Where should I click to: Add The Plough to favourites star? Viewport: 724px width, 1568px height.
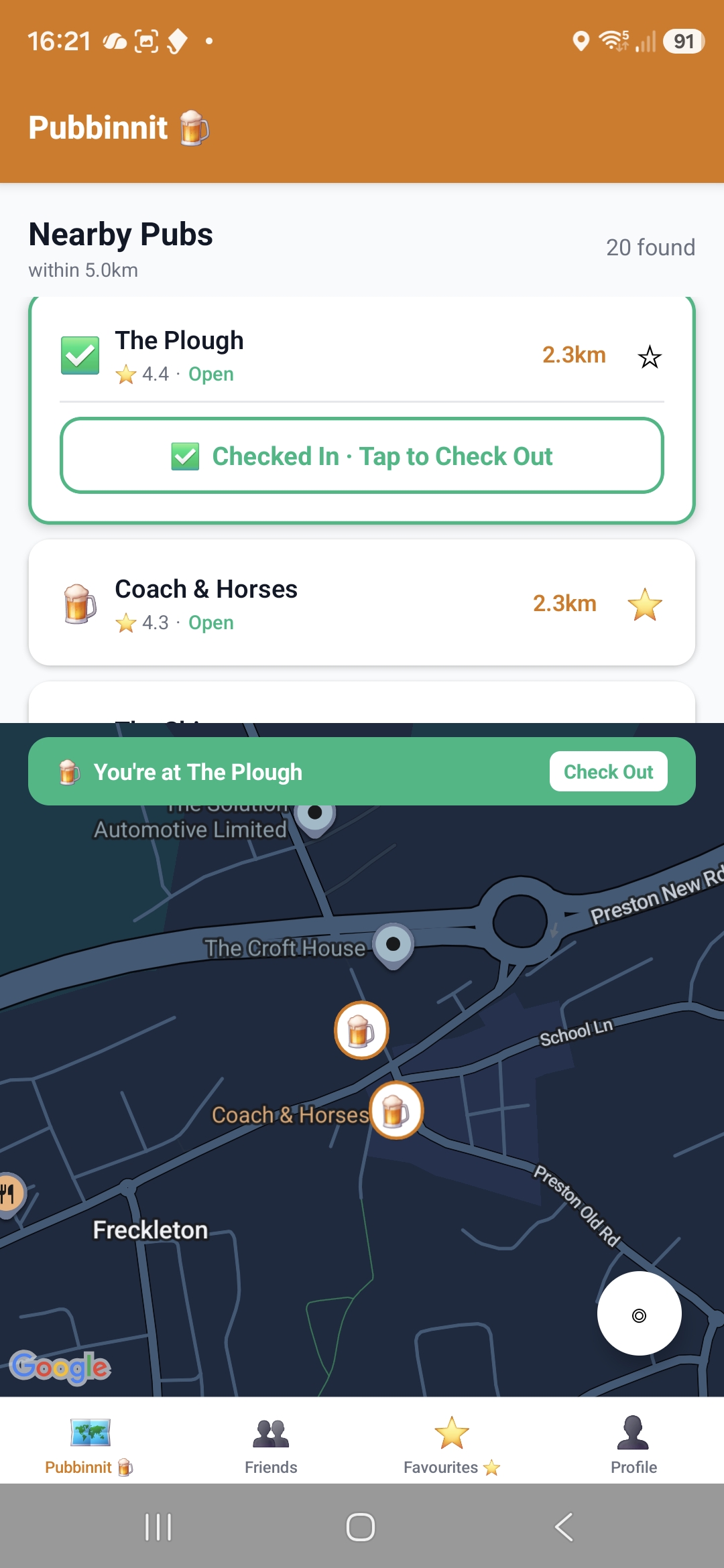point(649,356)
